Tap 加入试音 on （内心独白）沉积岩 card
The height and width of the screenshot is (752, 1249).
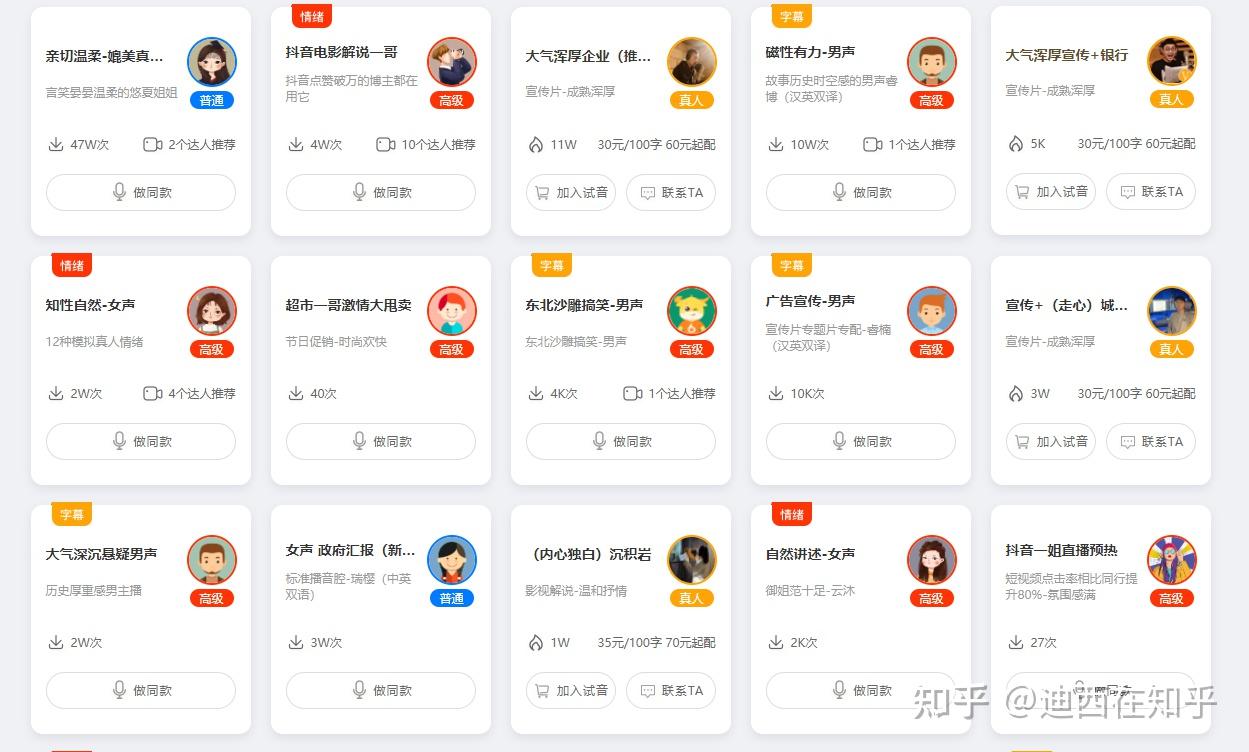coord(571,690)
